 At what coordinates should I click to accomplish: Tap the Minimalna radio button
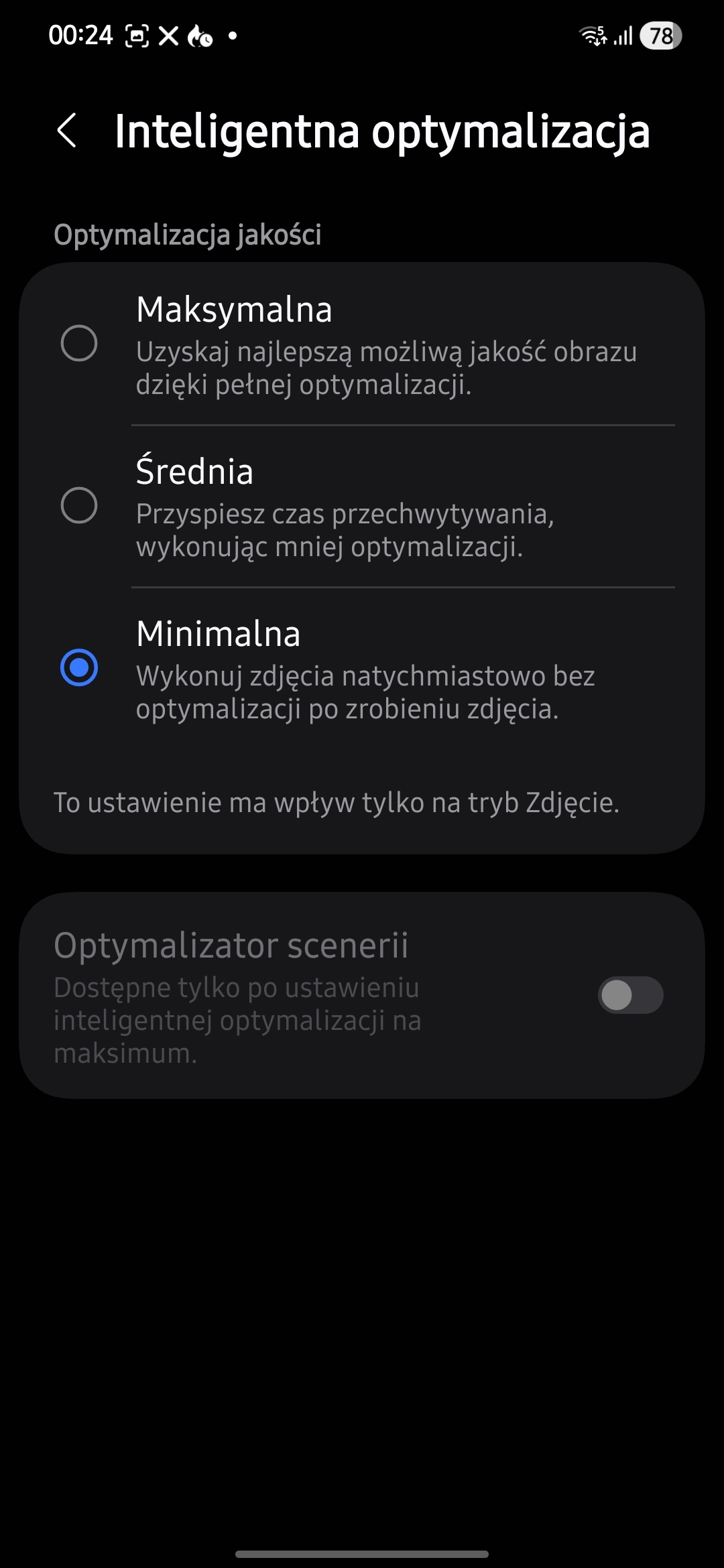pyautogui.click(x=79, y=668)
